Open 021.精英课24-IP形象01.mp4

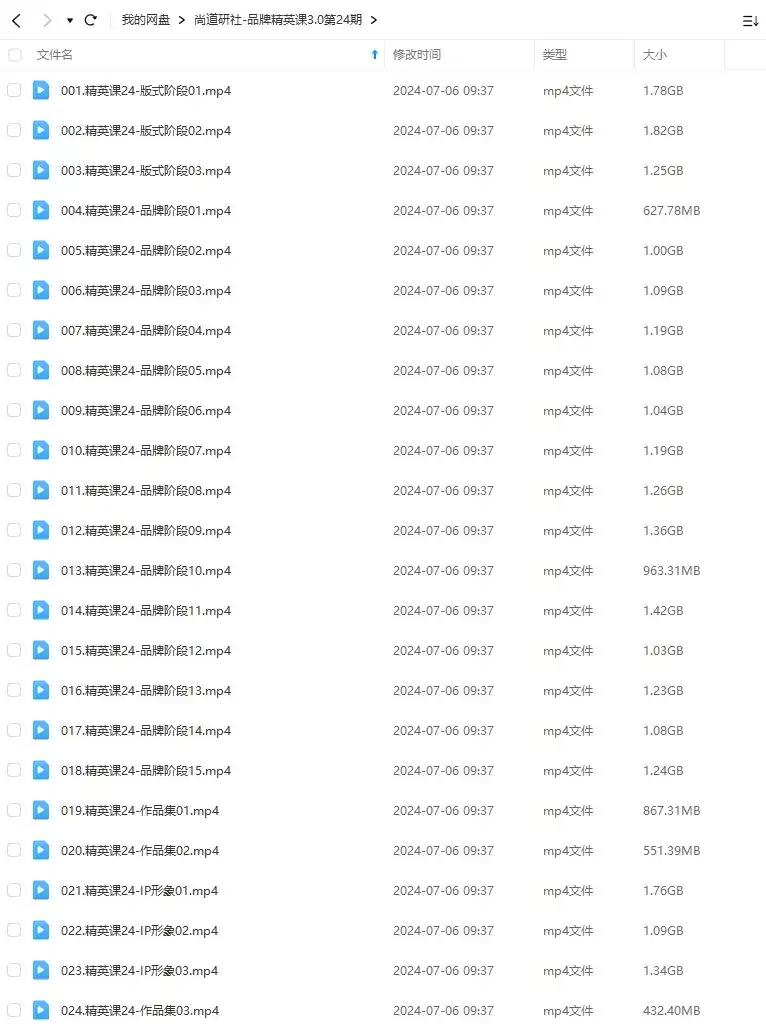(x=140, y=891)
